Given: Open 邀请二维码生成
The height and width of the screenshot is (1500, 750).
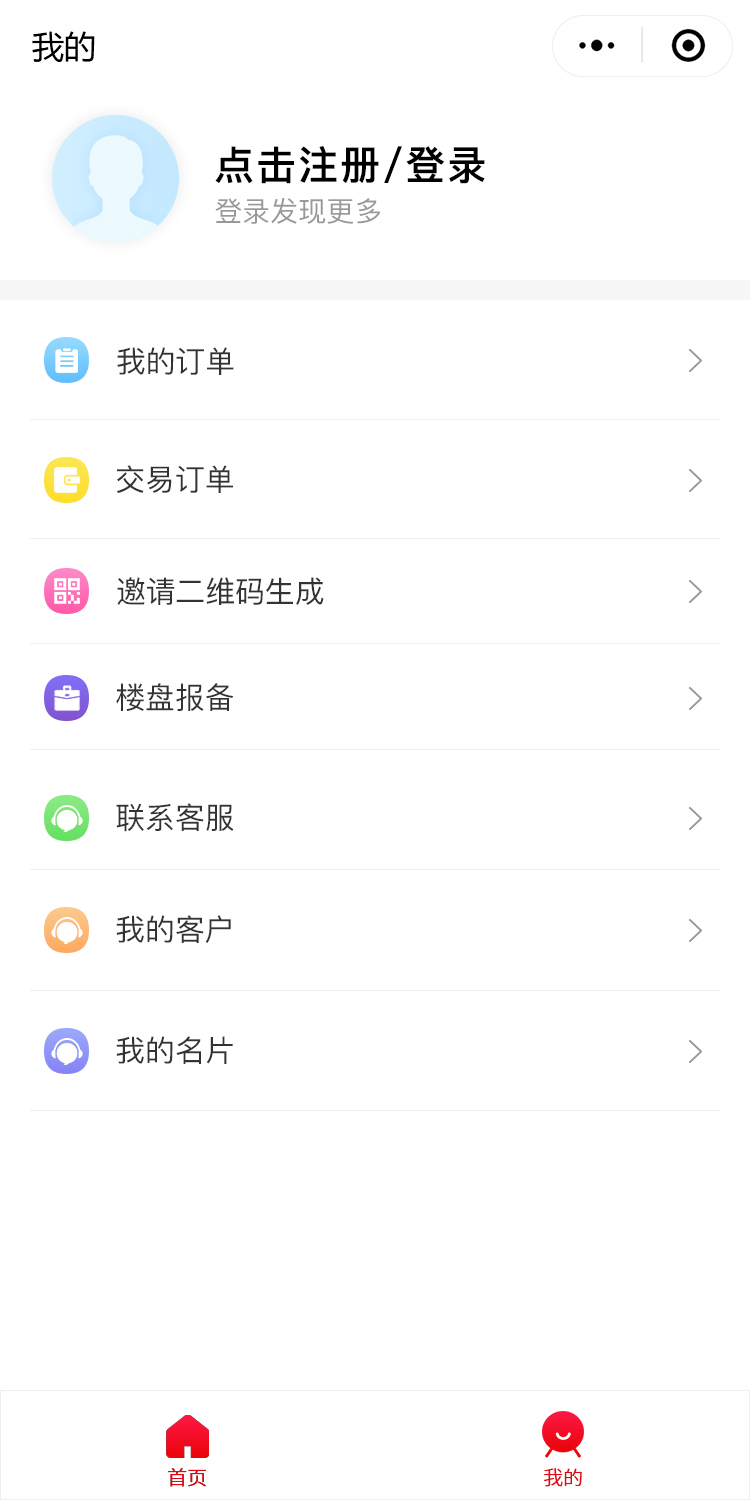Looking at the screenshot, I should (375, 591).
